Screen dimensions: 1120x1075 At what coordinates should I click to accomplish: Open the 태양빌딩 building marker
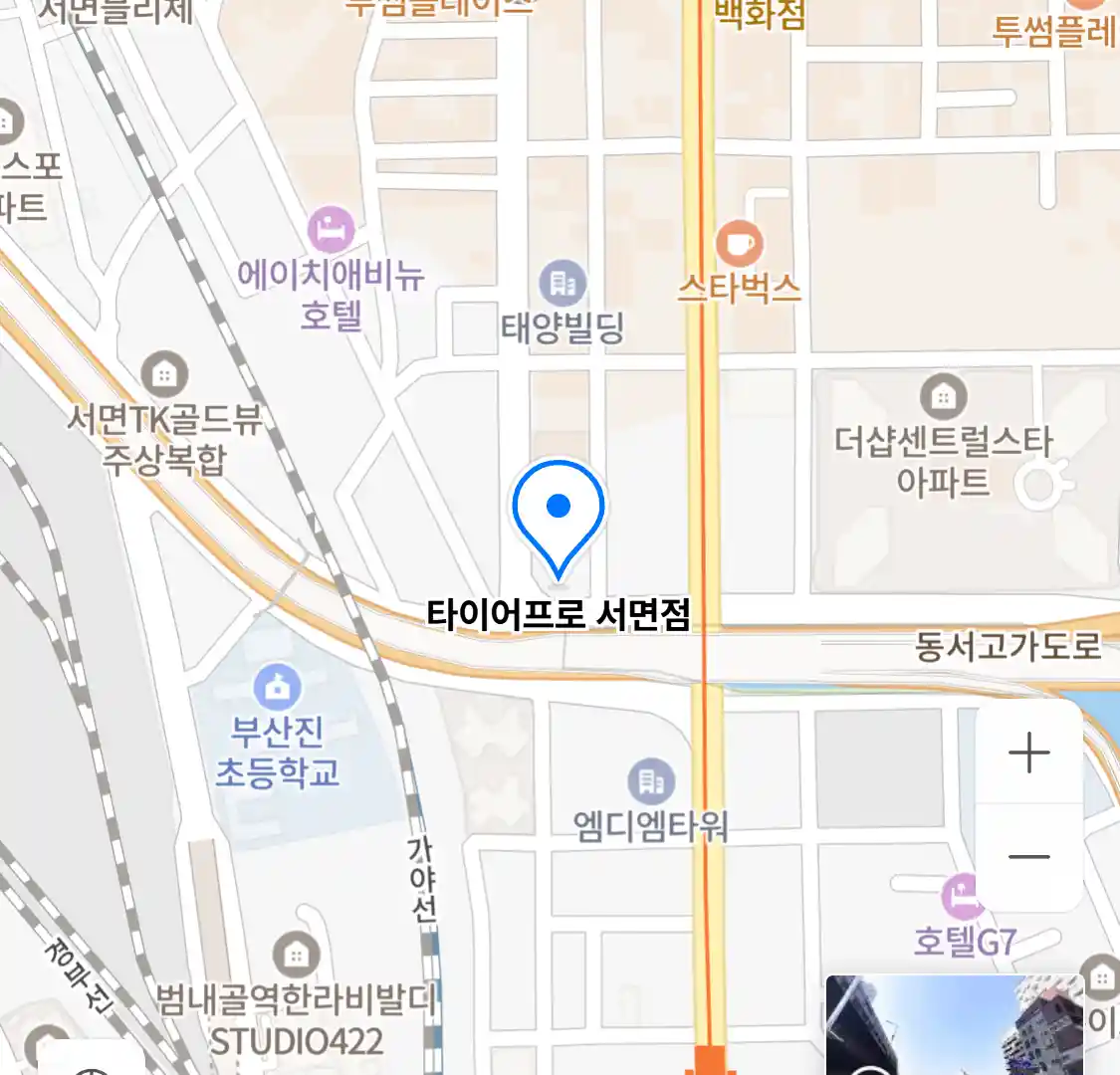point(562,285)
